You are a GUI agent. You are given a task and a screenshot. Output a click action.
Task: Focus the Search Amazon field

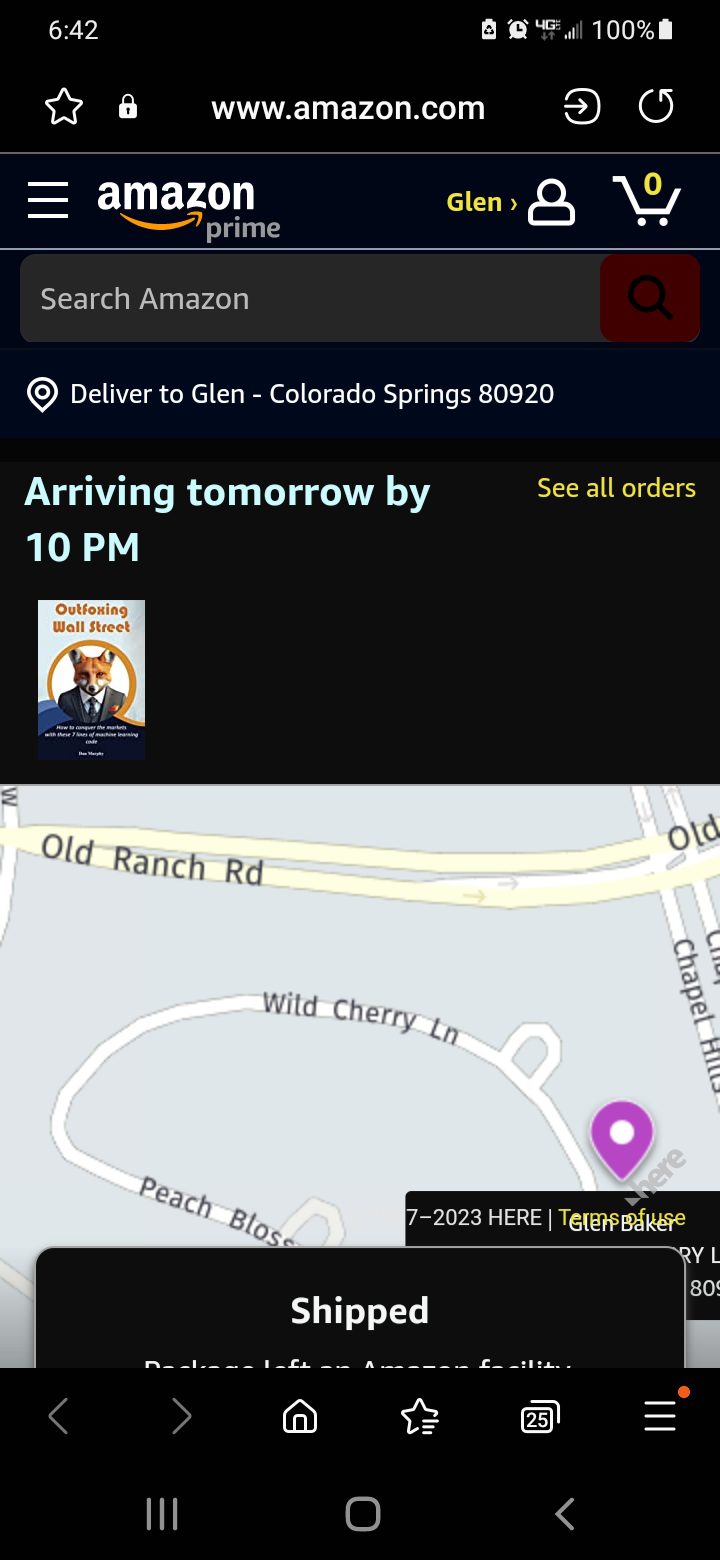point(310,298)
